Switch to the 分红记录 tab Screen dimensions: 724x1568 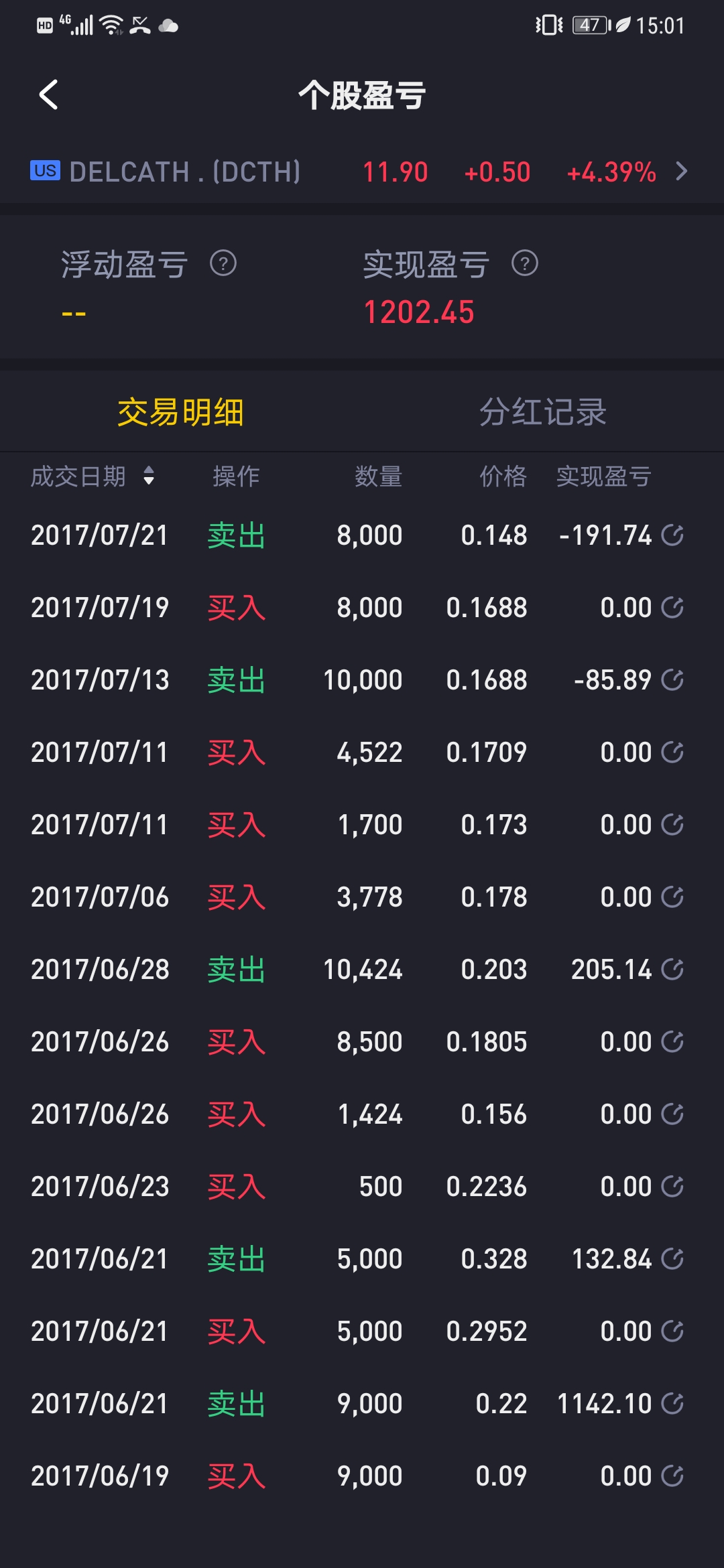[x=543, y=411]
